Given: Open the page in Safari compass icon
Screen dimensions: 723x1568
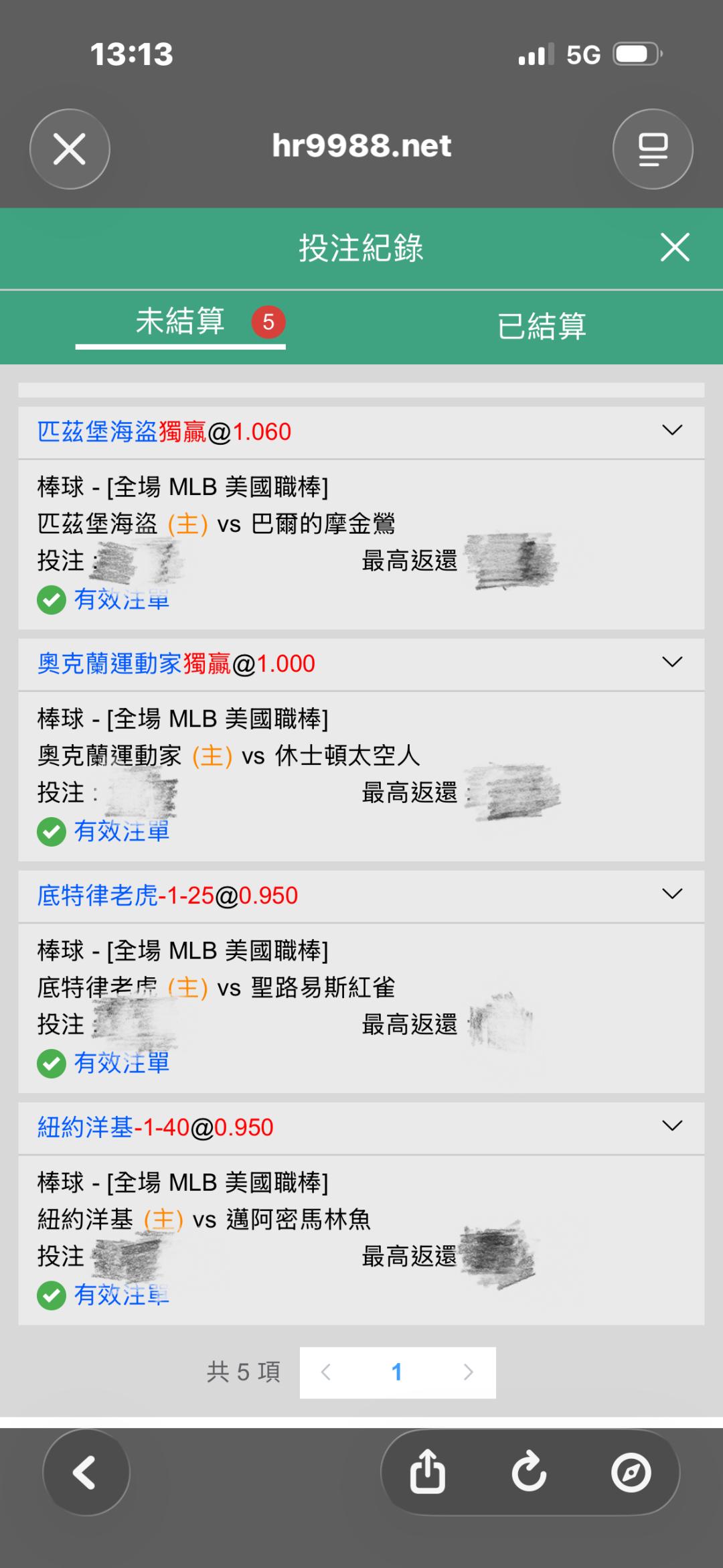Looking at the screenshot, I should click(x=631, y=1472).
